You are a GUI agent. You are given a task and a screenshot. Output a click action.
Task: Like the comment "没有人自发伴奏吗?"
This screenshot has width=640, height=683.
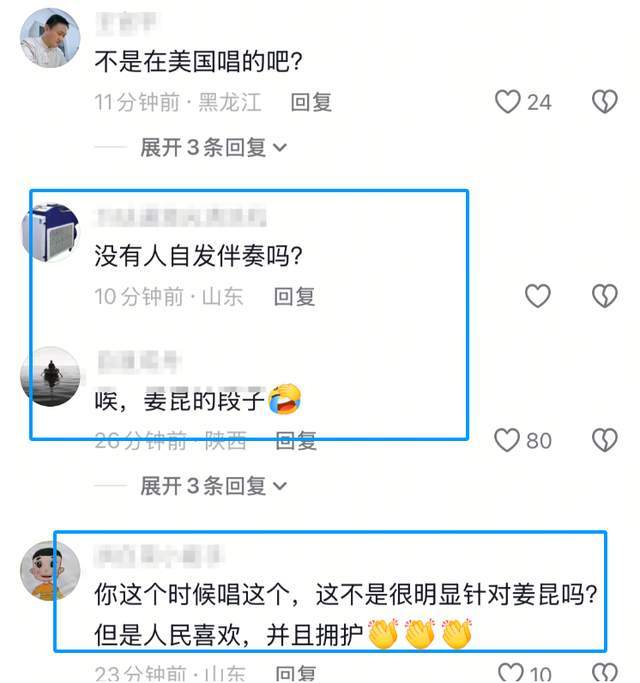[x=538, y=296]
